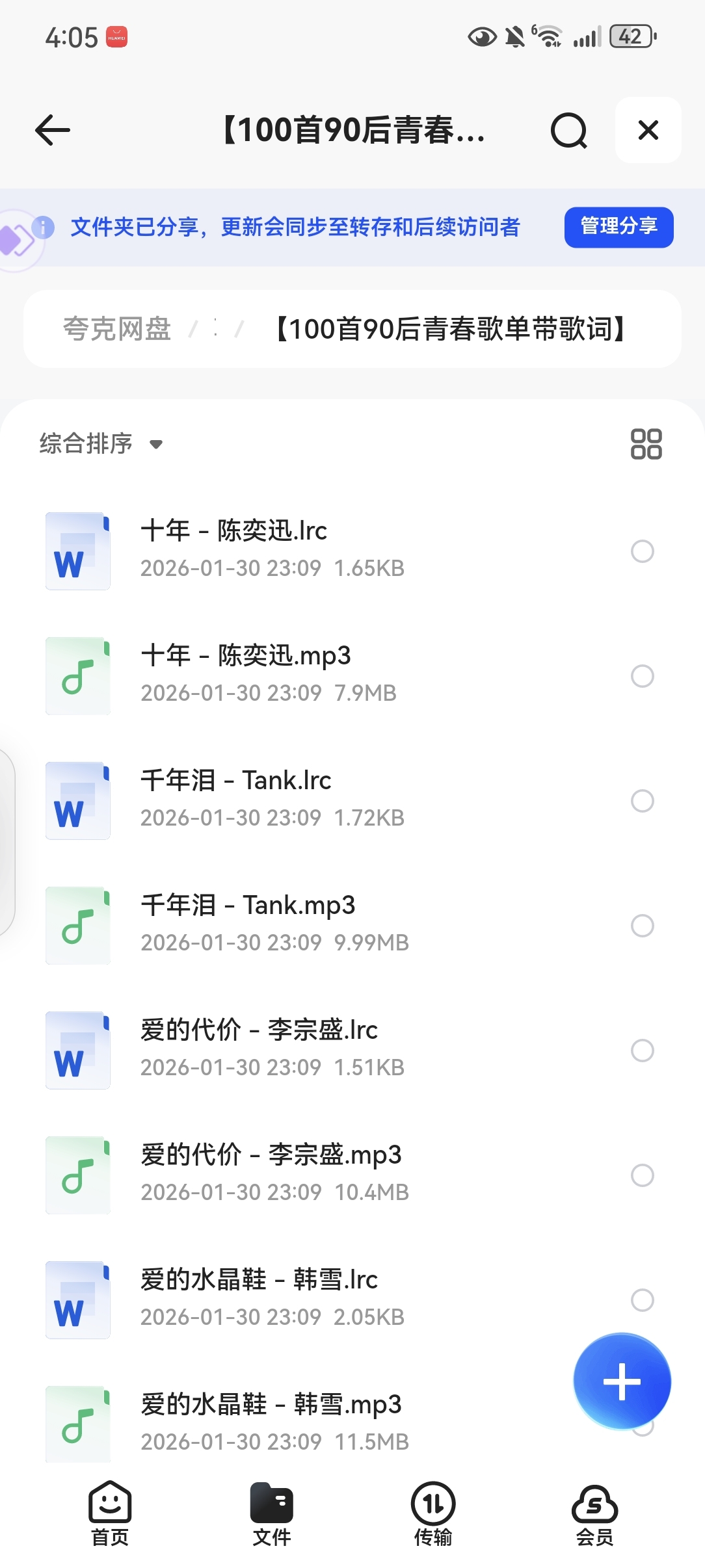Switch to grid view layout

coord(646,444)
